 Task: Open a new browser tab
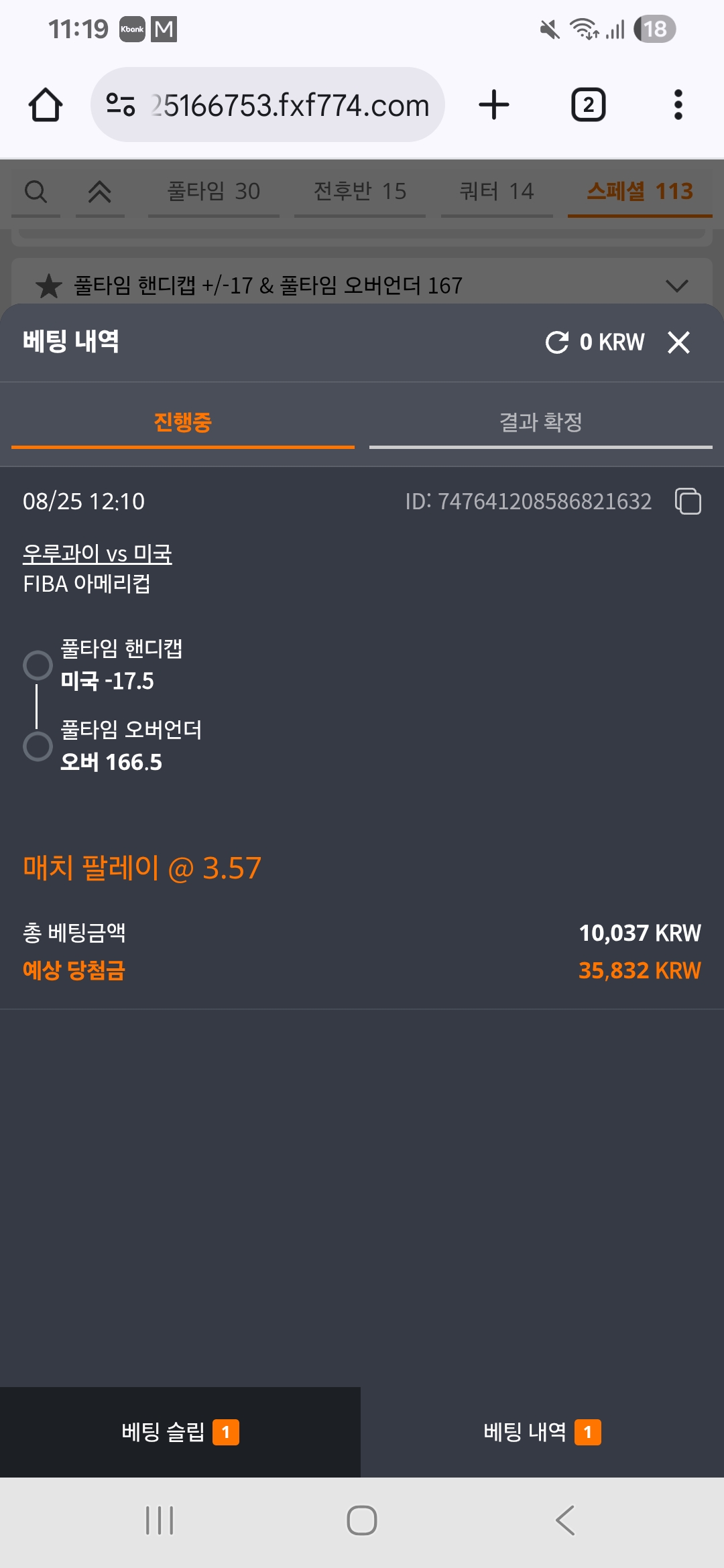coord(494,105)
